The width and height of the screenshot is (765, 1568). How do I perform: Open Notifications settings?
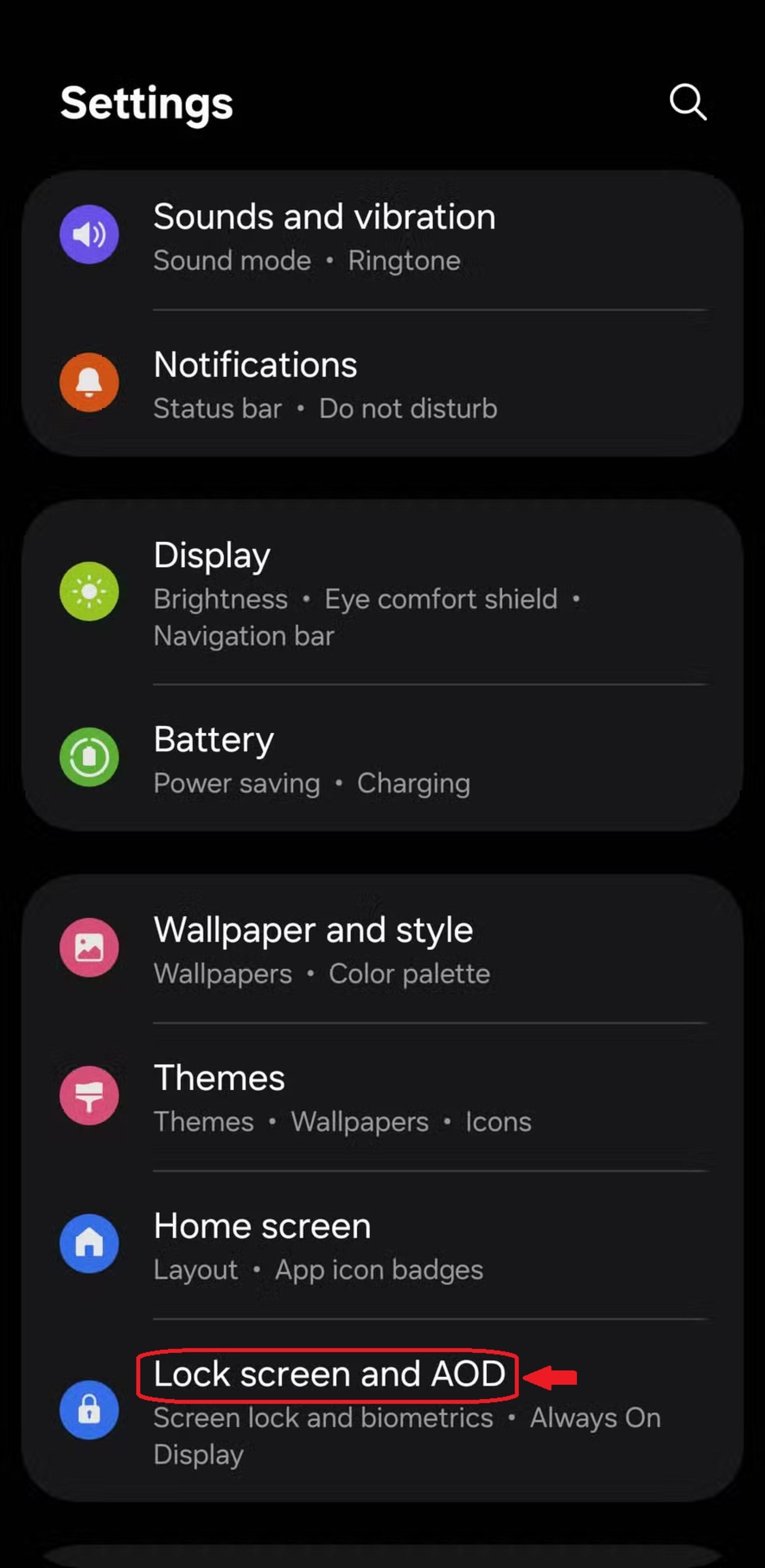pyautogui.click(x=256, y=384)
